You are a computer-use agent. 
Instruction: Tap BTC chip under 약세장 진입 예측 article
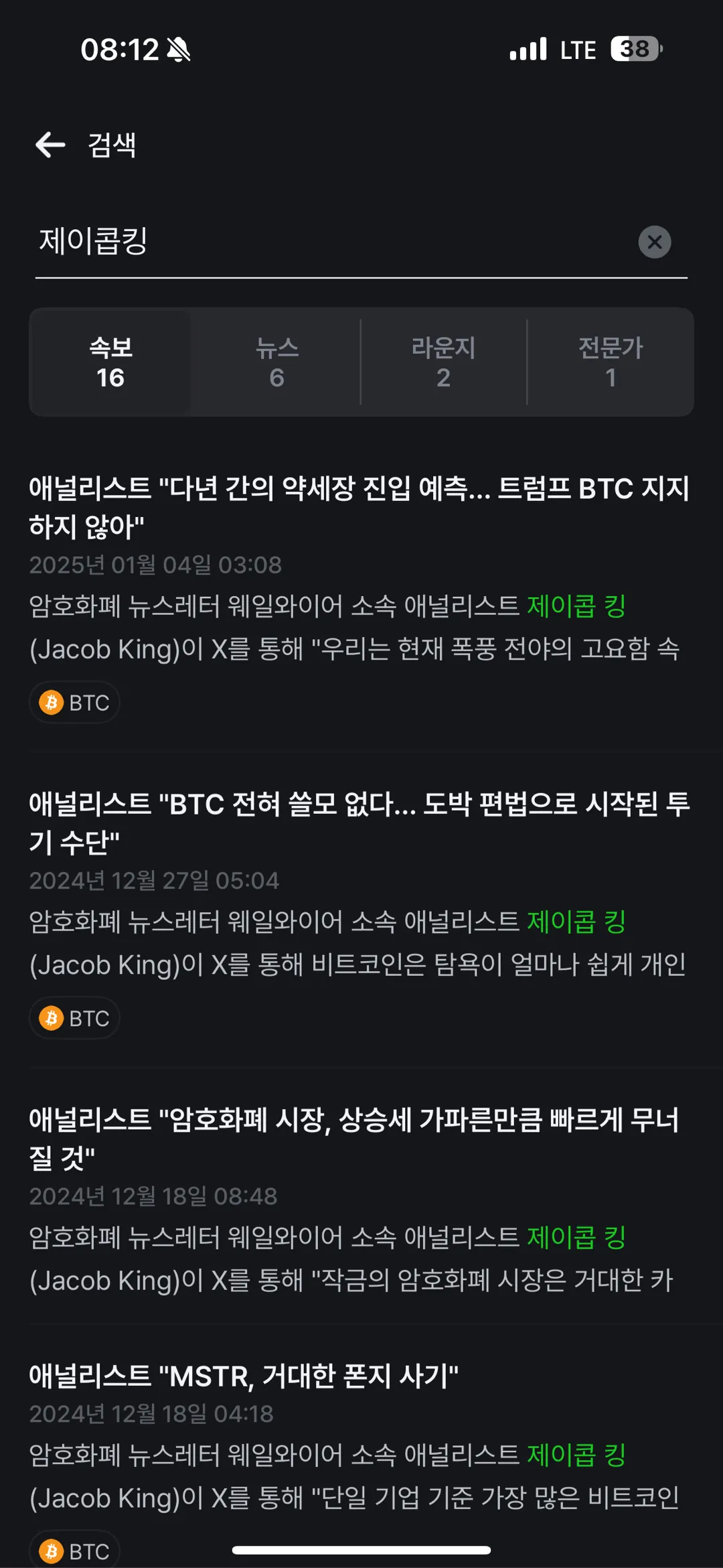pyautogui.click(x=74, y=703)
